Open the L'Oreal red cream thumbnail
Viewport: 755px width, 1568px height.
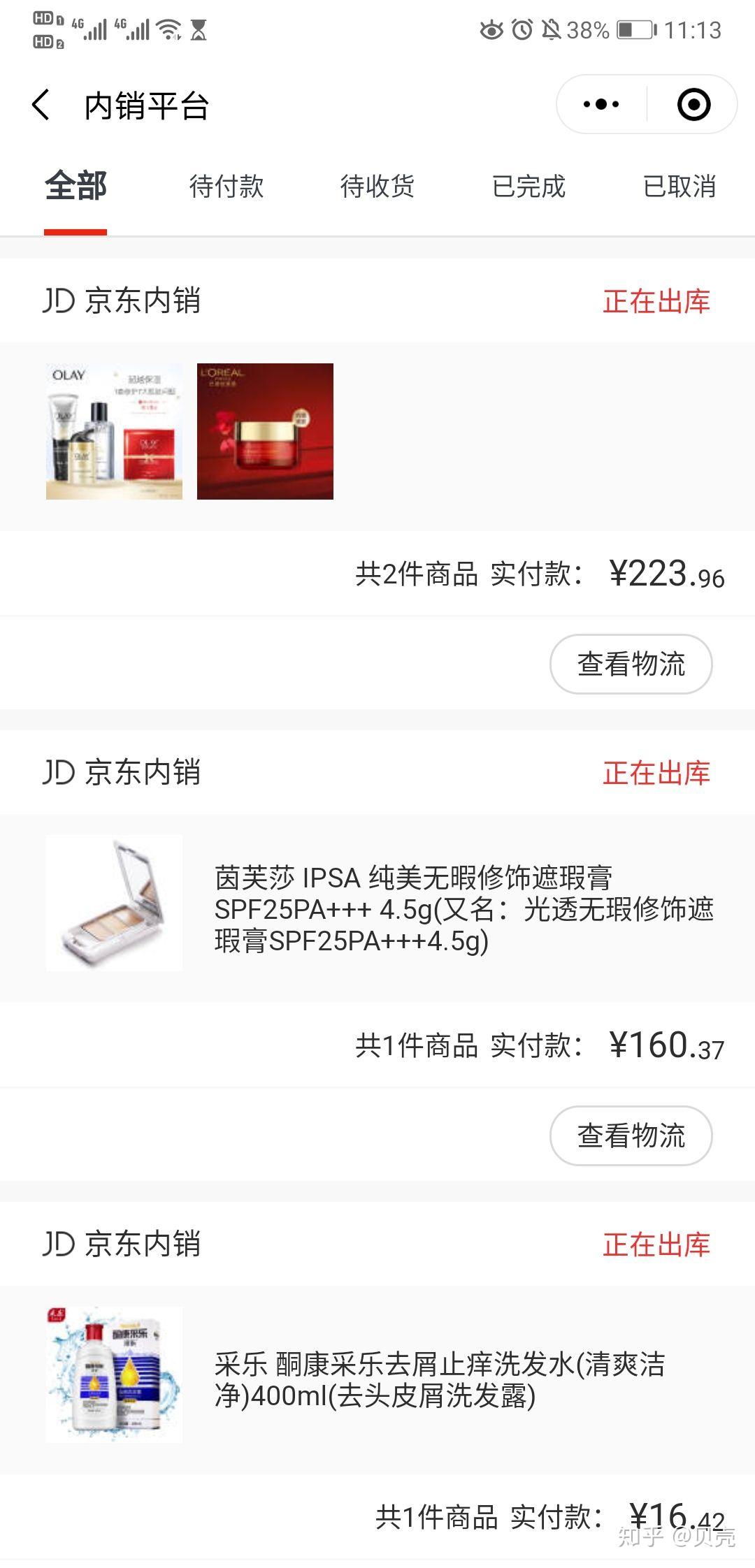click(x=265, y=431)
